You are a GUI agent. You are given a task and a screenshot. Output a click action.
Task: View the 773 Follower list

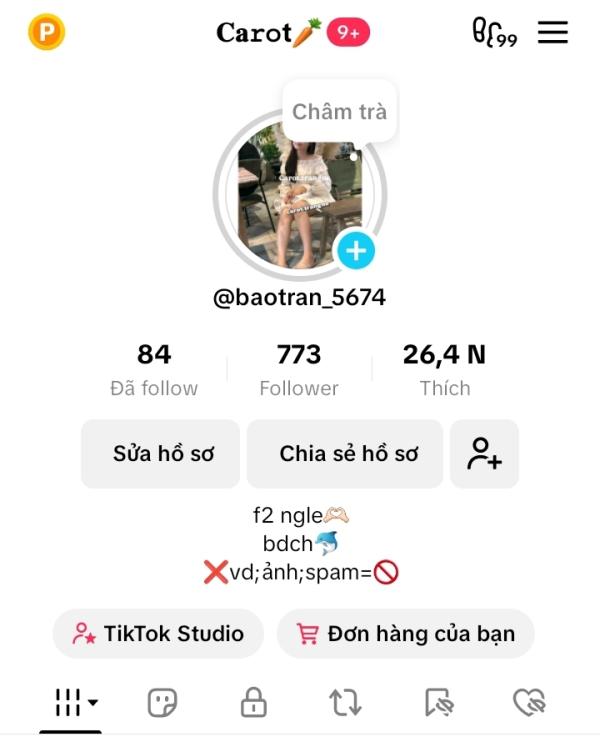[299, 368]
